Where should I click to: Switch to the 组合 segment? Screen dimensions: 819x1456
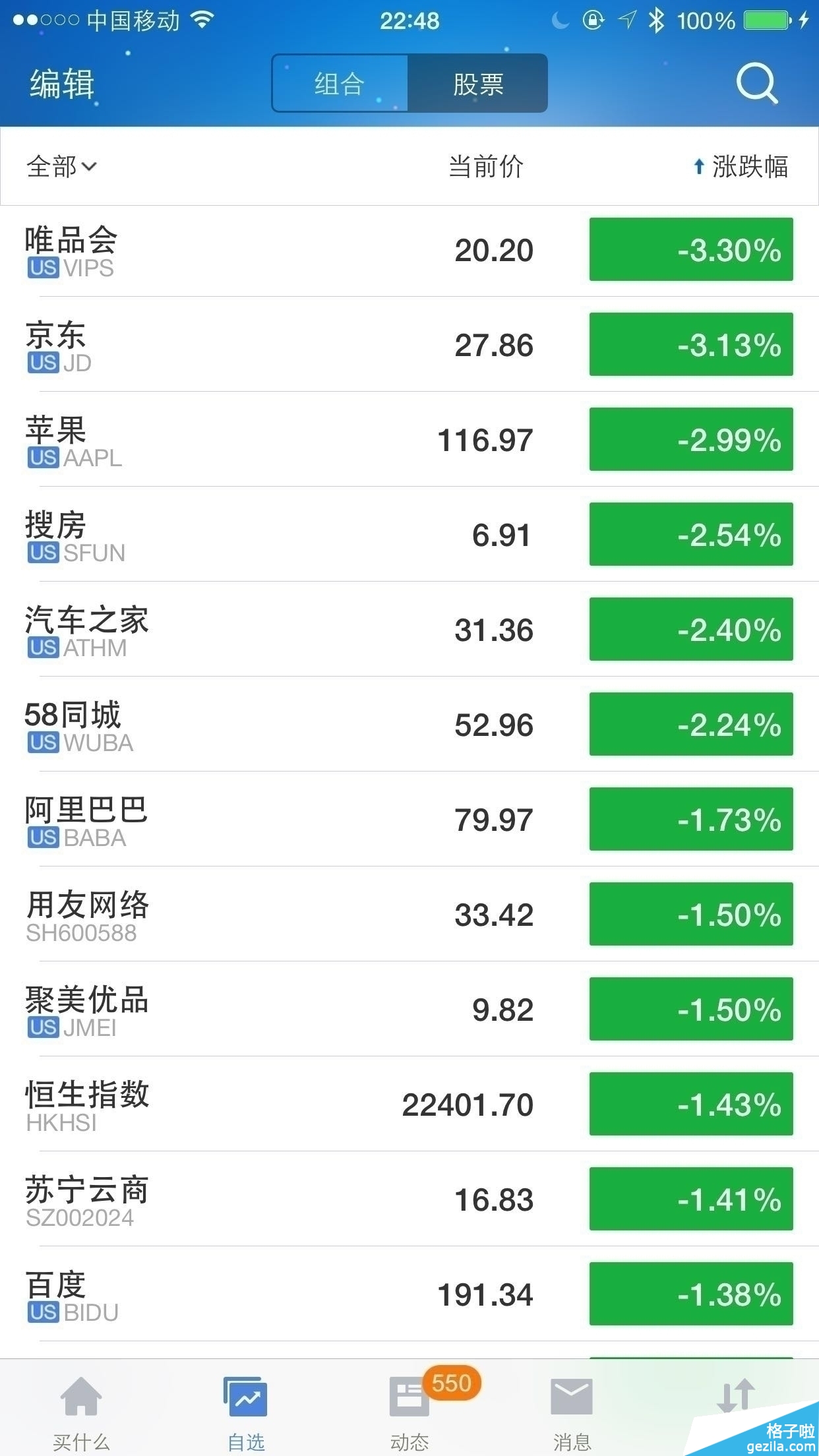[340, 84]
